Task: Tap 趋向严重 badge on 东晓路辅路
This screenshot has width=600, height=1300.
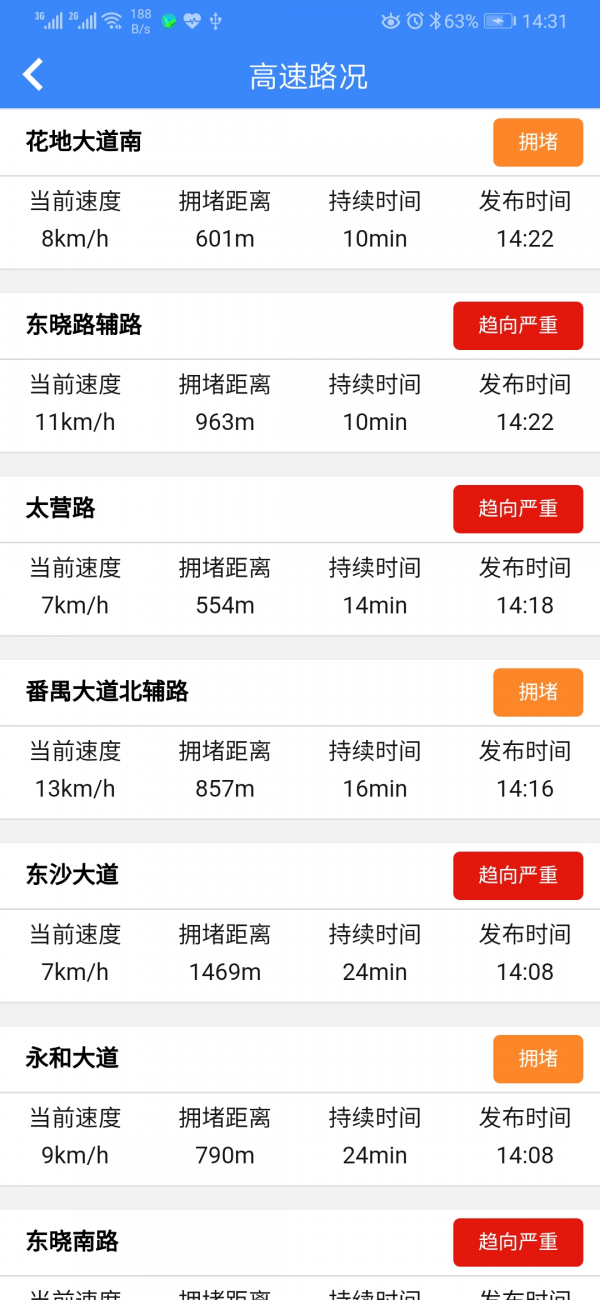Action: (518, 325)
